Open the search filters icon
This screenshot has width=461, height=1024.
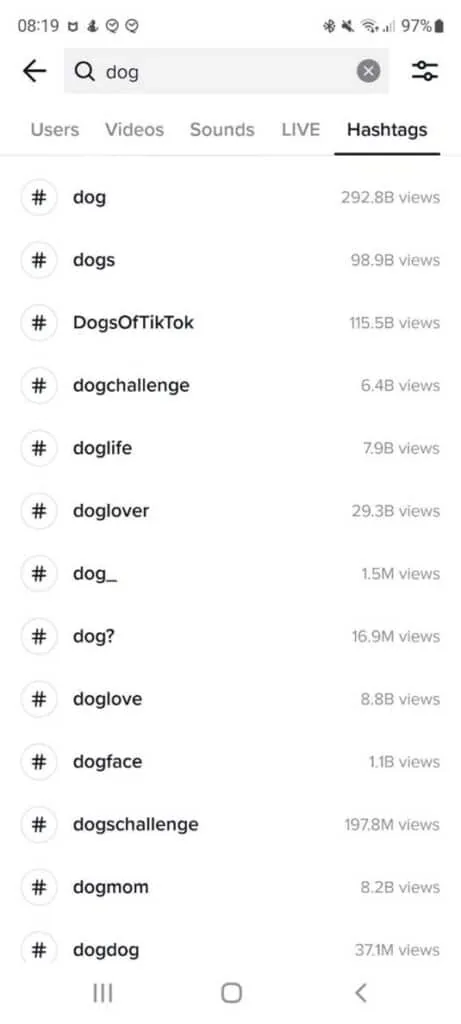tap(424, 71)
